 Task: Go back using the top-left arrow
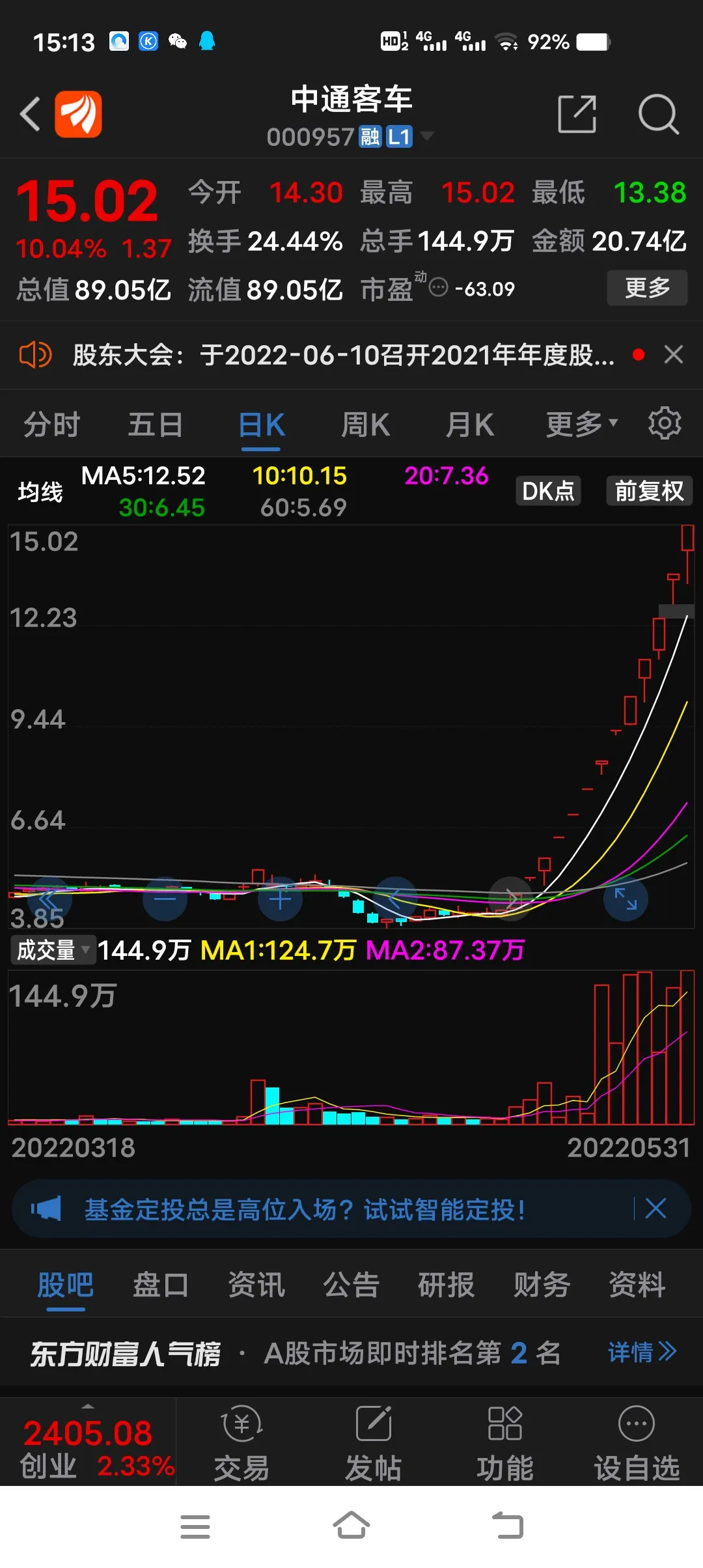coord(30,114)
